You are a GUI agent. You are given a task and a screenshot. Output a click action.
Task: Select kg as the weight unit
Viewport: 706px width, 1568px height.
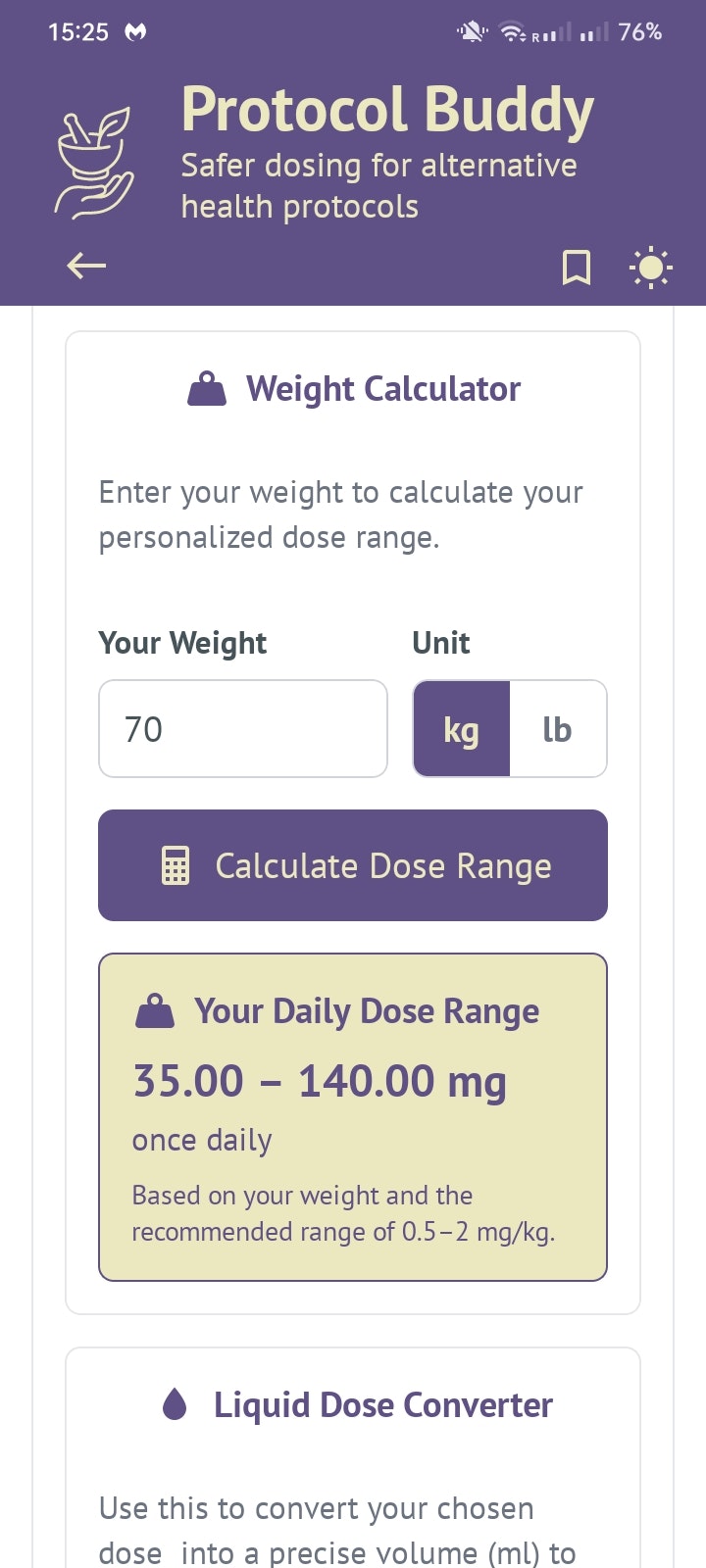461,729
